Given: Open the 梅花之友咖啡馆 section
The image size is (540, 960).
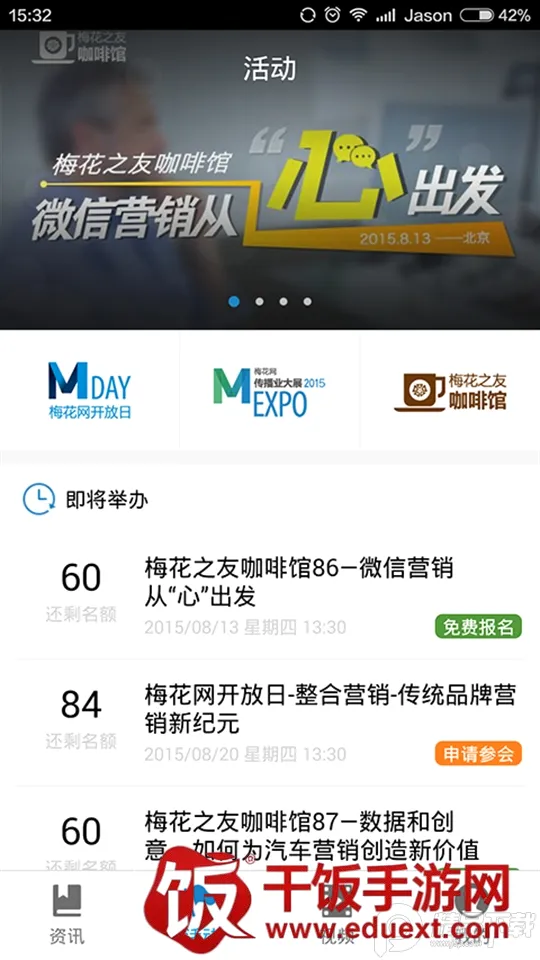Looking at the screenshot, I should pos(451,391).
